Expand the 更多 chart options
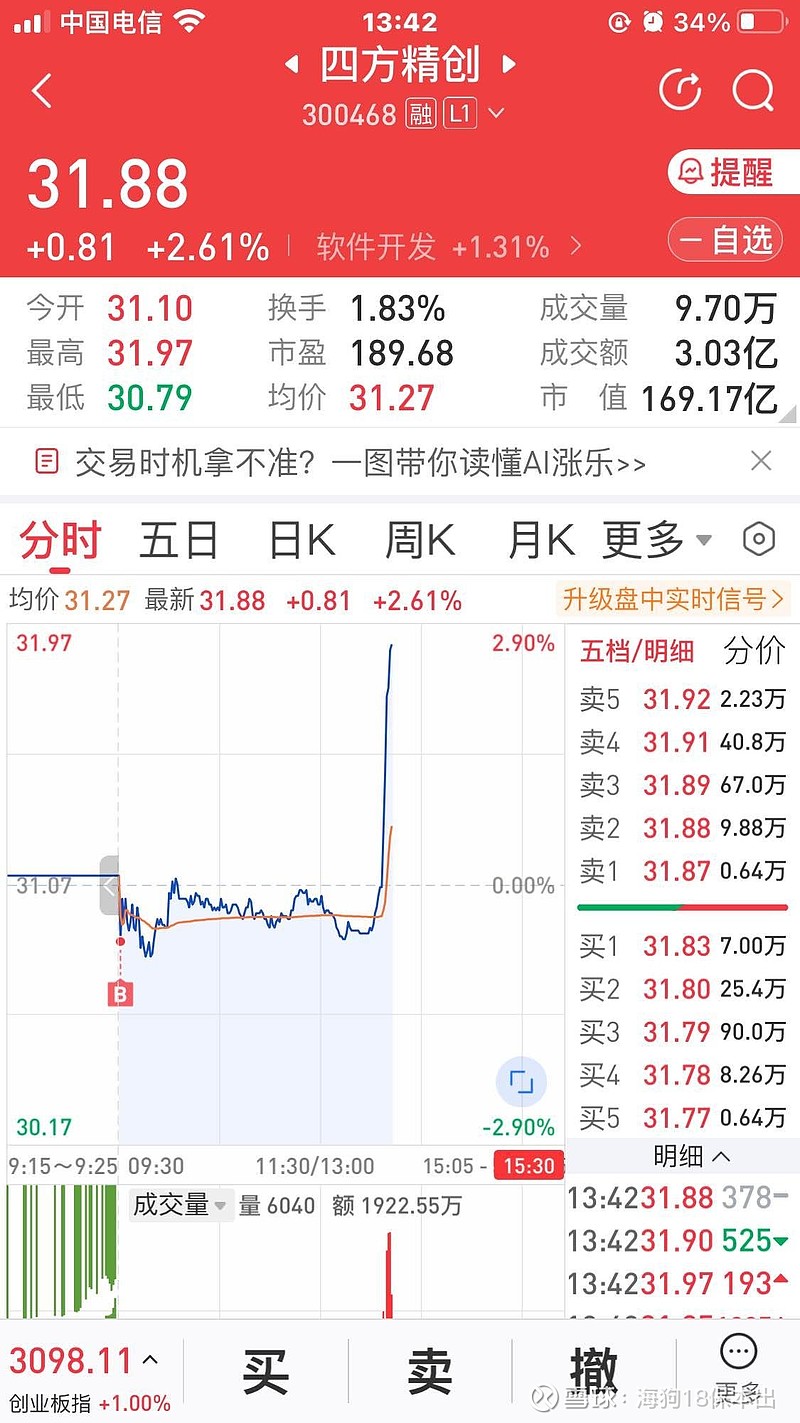This screenshot has width=800, height=1423. pyautogui.click(x=656, y=541)
